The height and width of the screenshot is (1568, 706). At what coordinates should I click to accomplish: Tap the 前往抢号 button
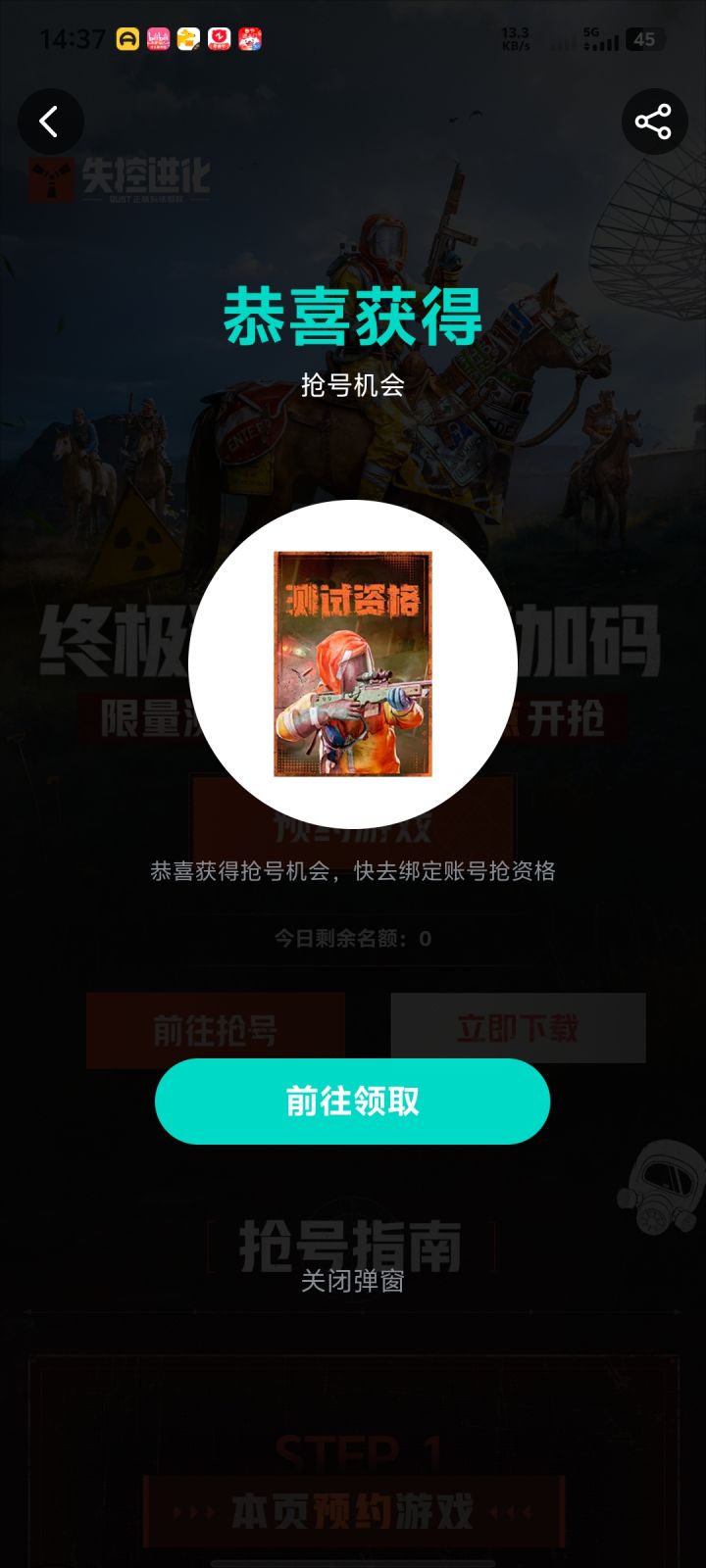[x=215, y=1029]
